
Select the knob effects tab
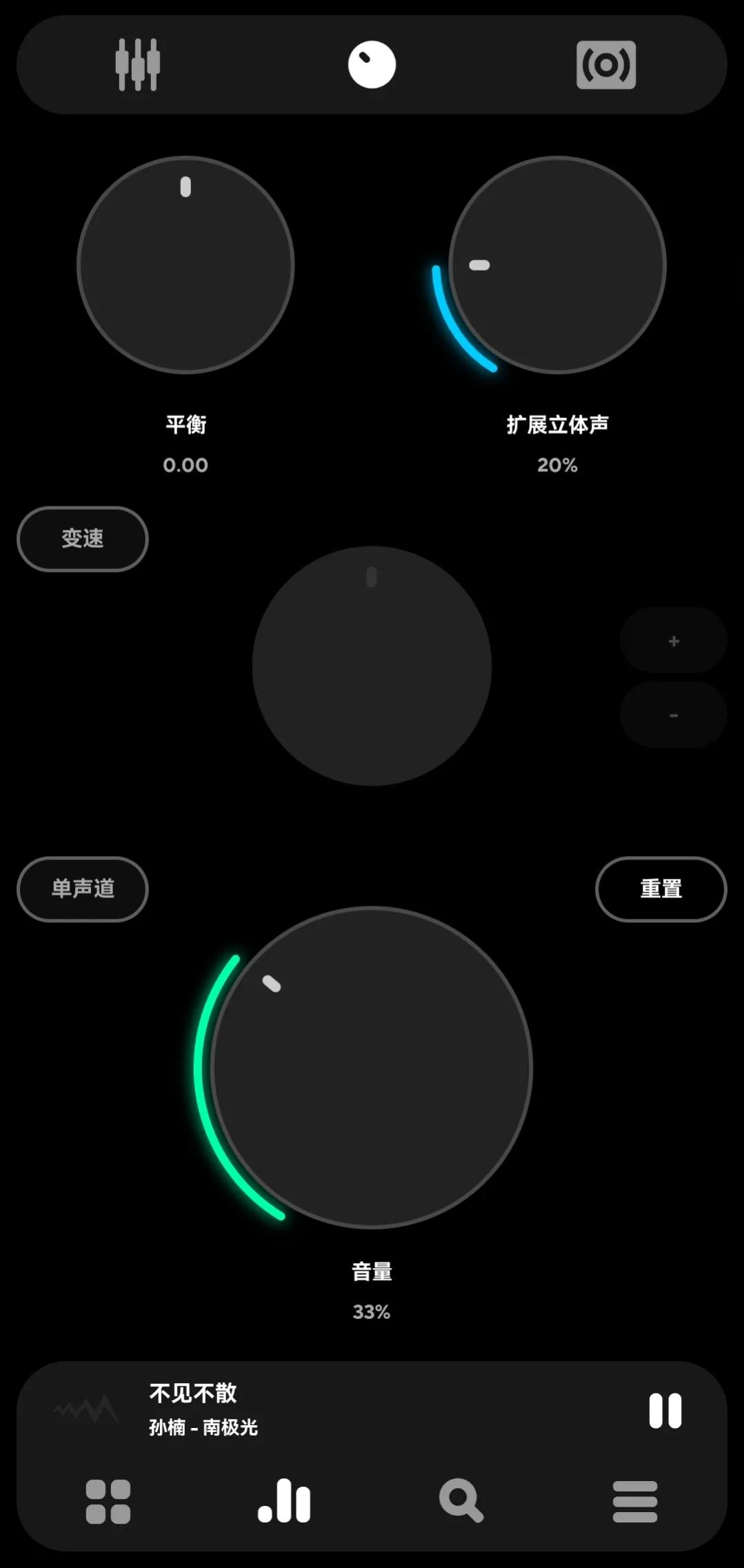pos(372,64)
